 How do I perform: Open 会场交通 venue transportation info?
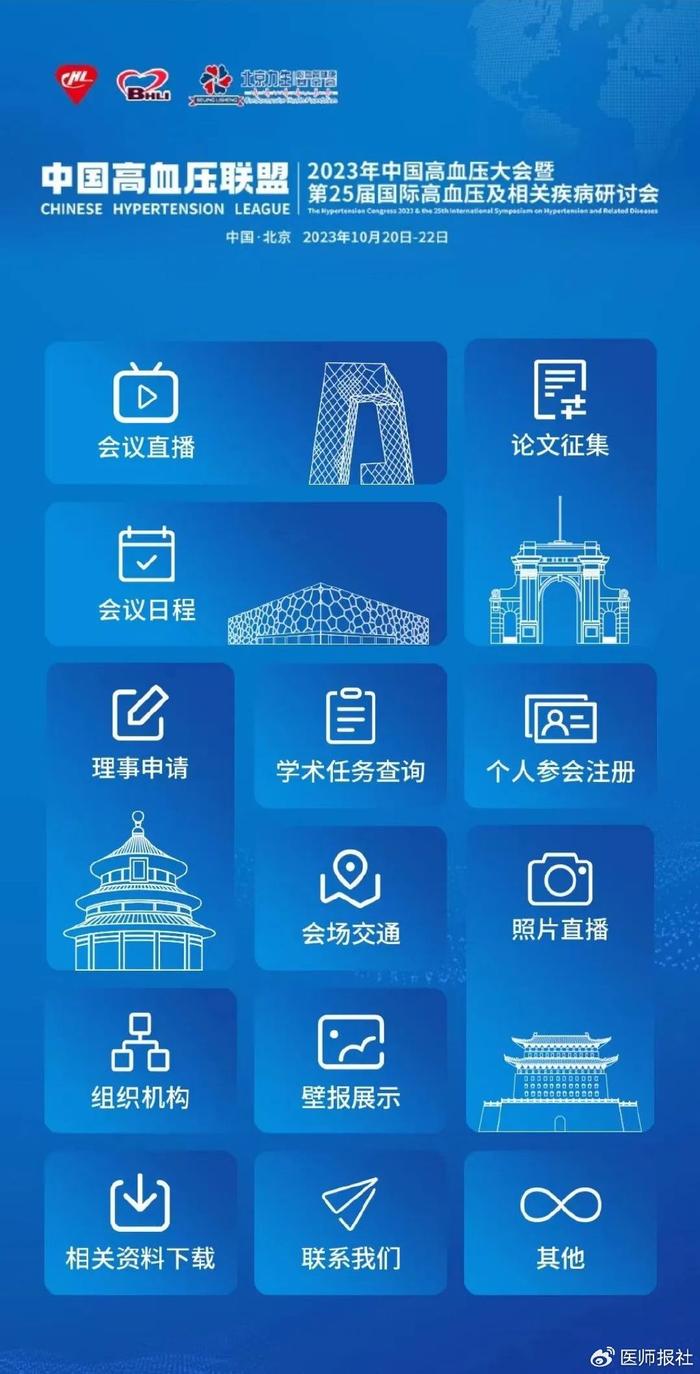coord(350,898)
